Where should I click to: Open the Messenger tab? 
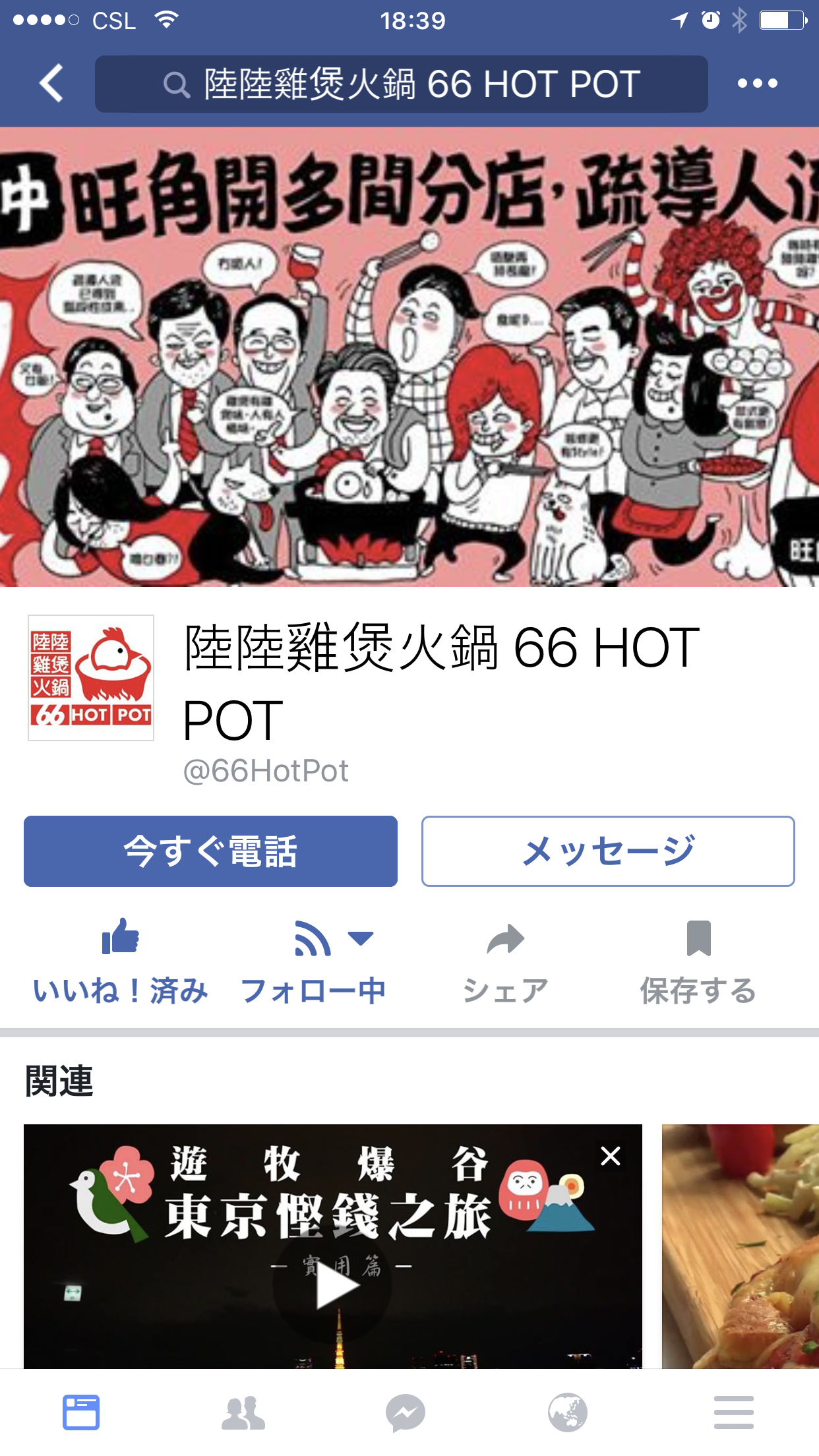[x=406, y=1412]
